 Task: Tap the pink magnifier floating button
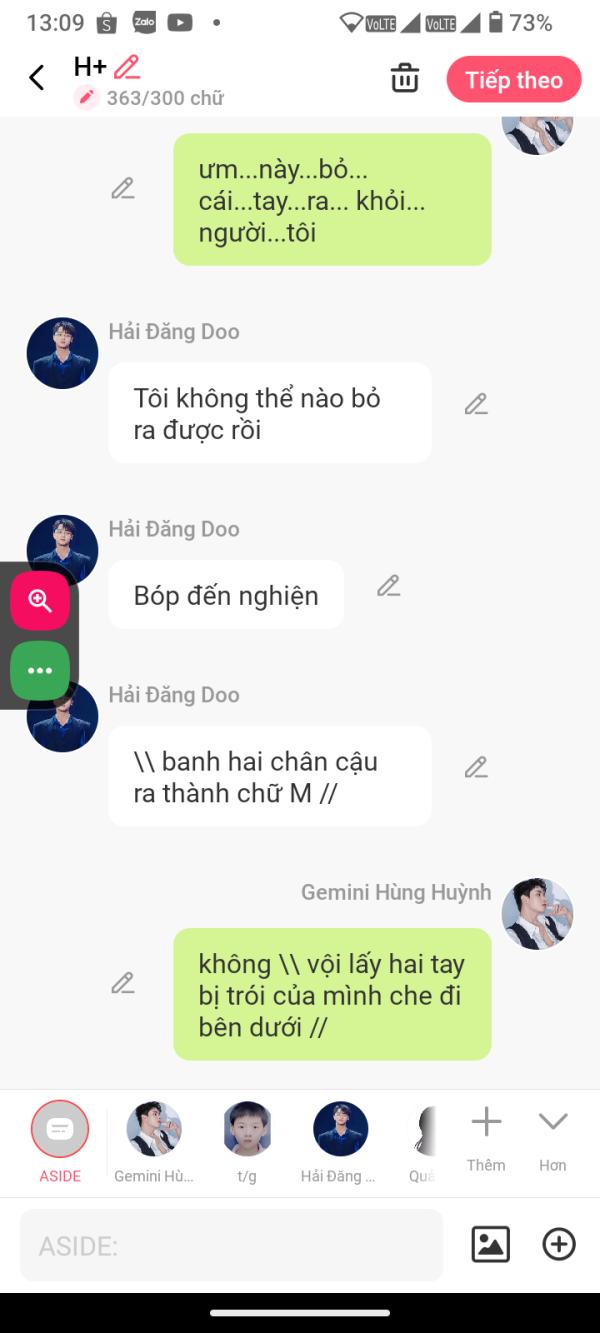click(x=40, y=600)
